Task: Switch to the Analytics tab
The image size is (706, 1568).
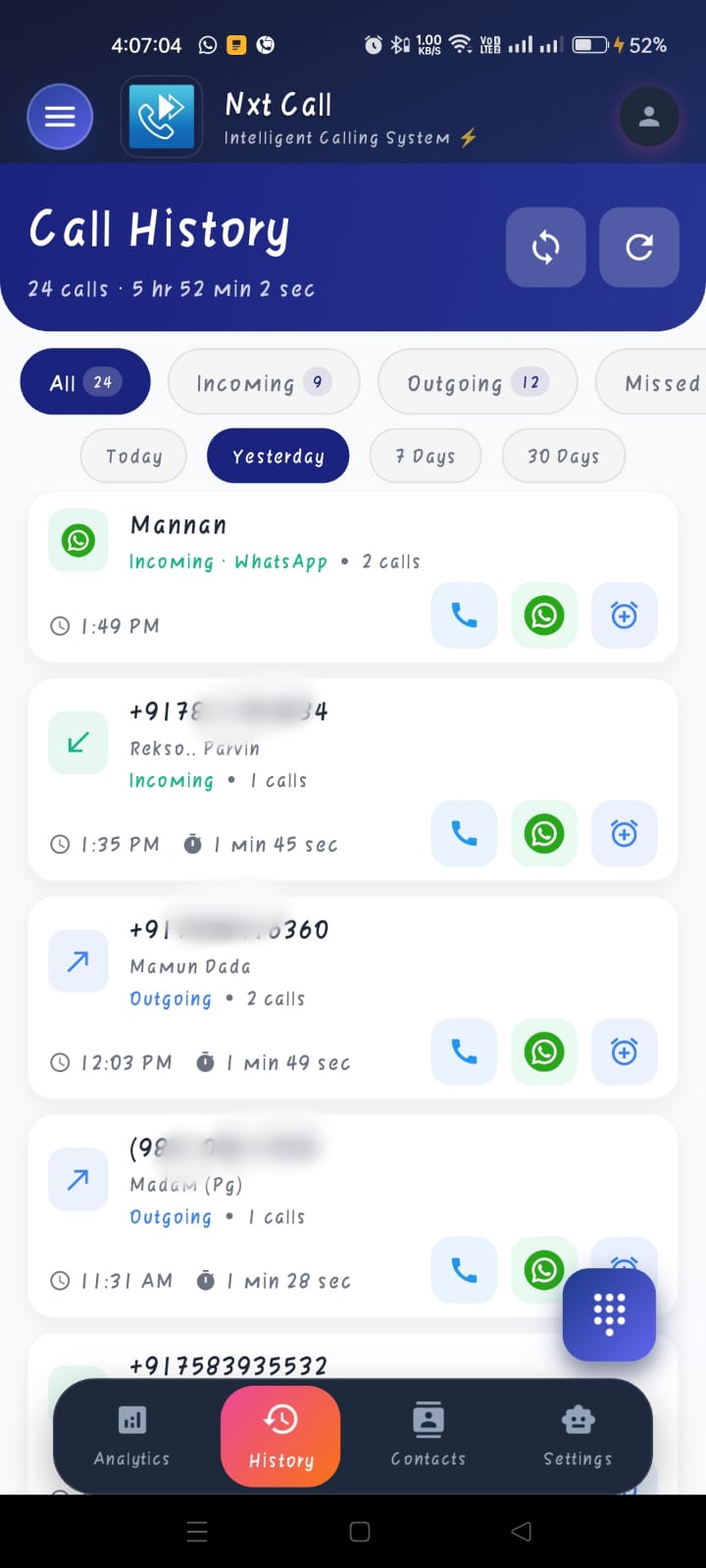Action: pyautogui.click(x=131, y=1436)
